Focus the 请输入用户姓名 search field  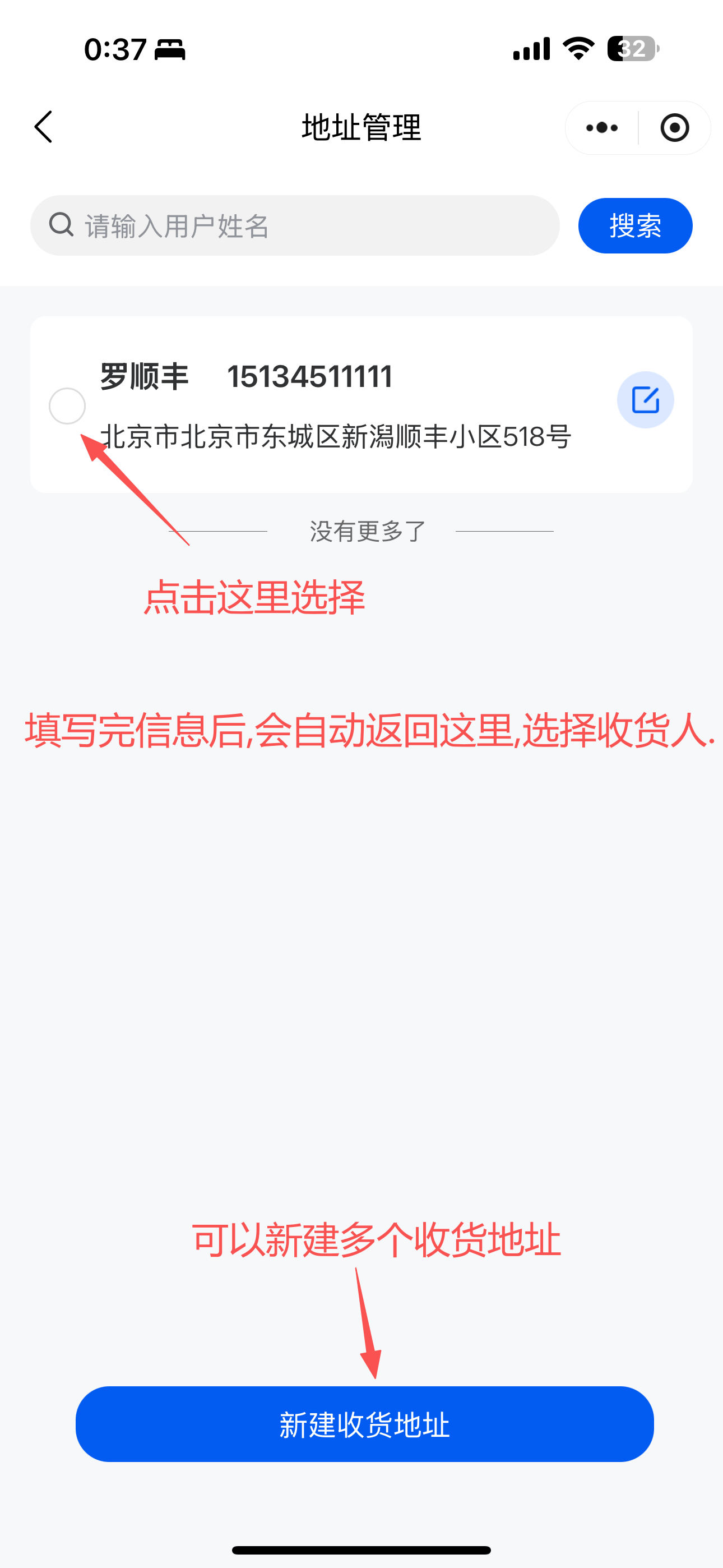[295, 226]
